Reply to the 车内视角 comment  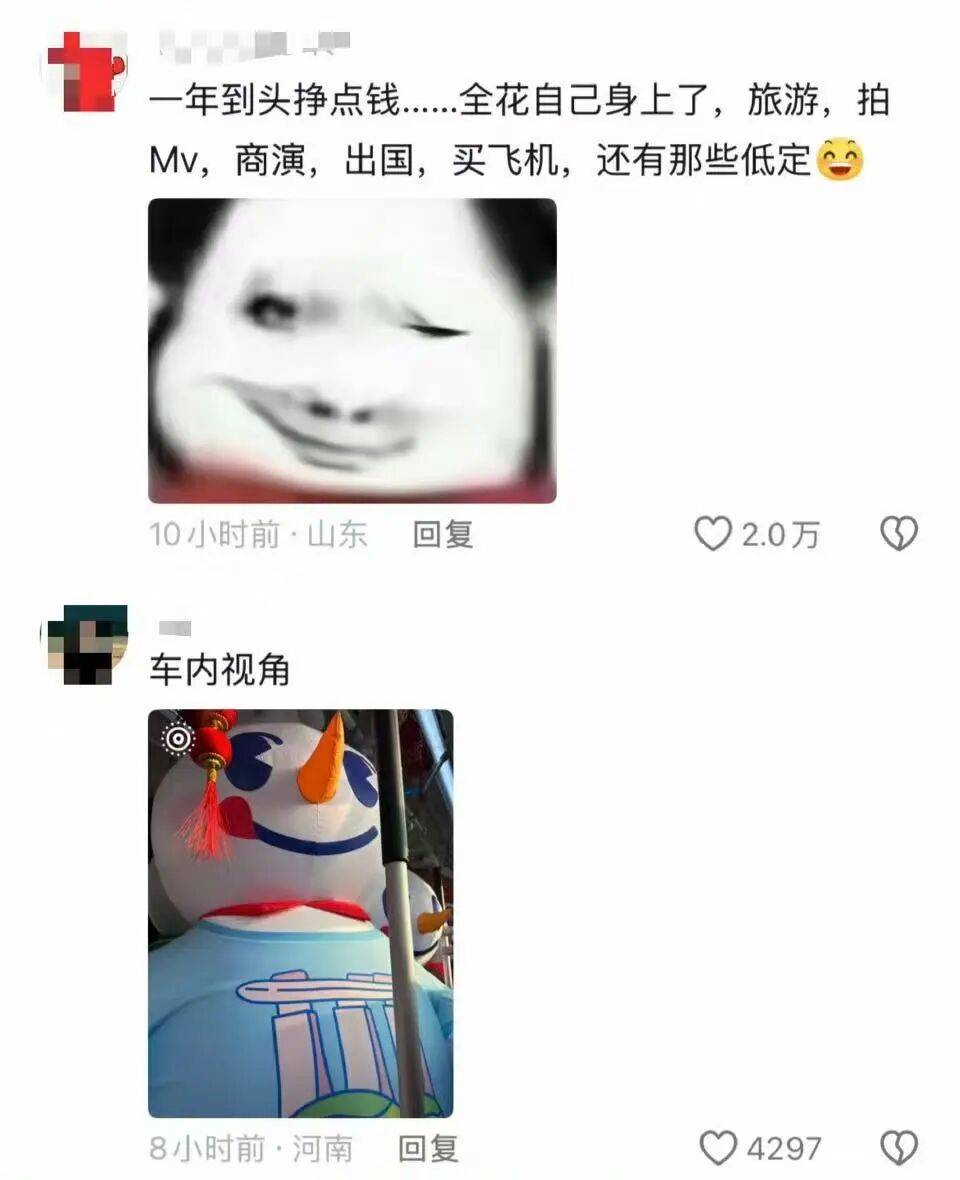pyautogui.click(x=428, y=1148)
